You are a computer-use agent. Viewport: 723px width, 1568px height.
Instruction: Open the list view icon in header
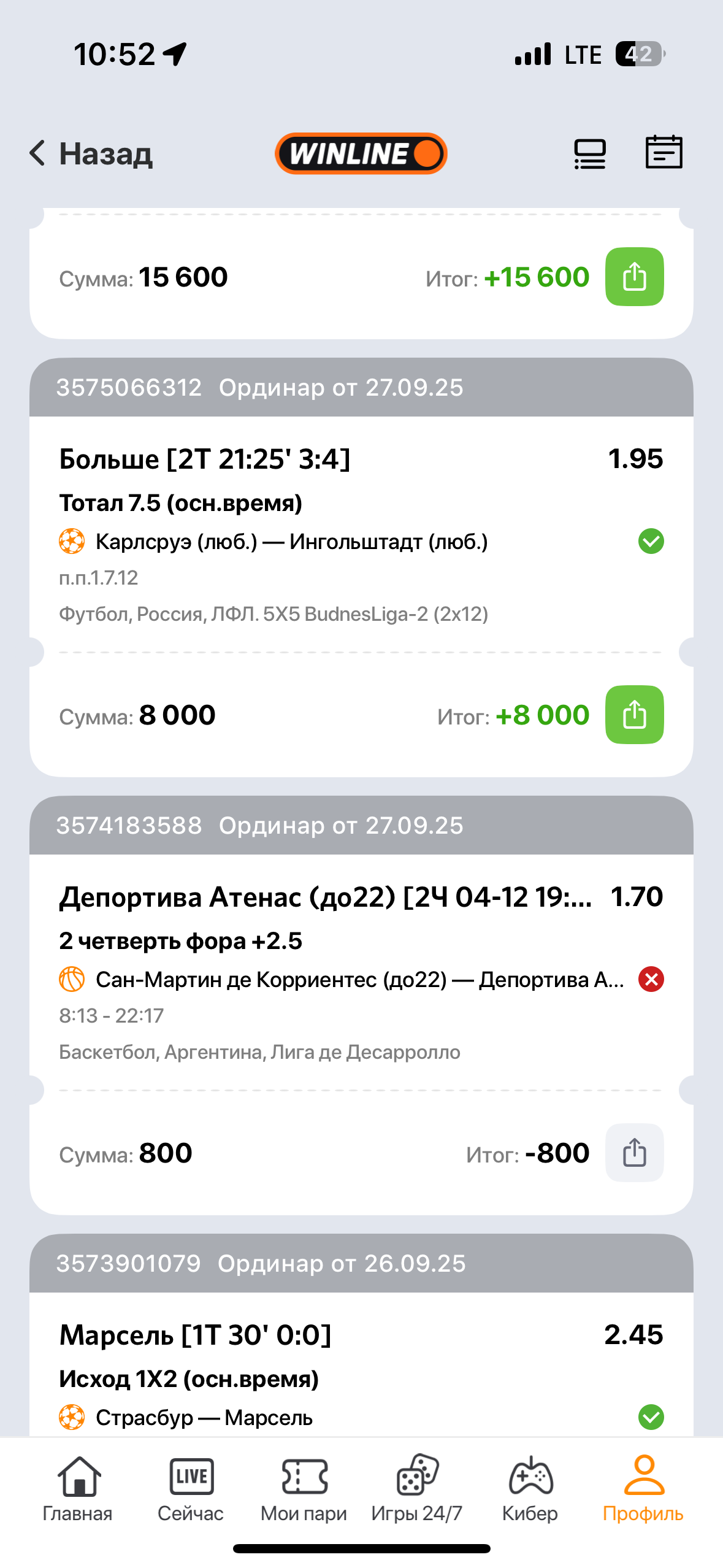590,153
